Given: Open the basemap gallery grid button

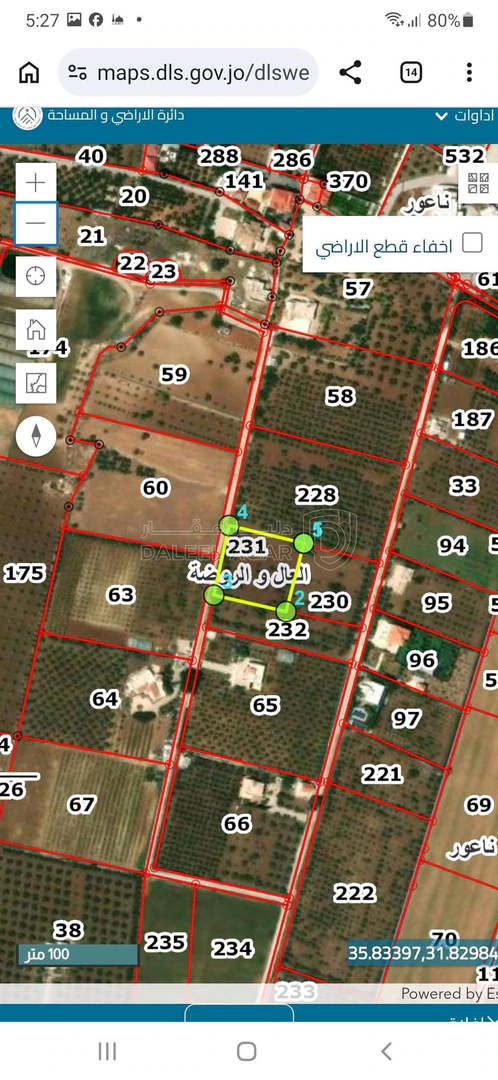Looking at the screenshot, I should click(x=477, y=183).
